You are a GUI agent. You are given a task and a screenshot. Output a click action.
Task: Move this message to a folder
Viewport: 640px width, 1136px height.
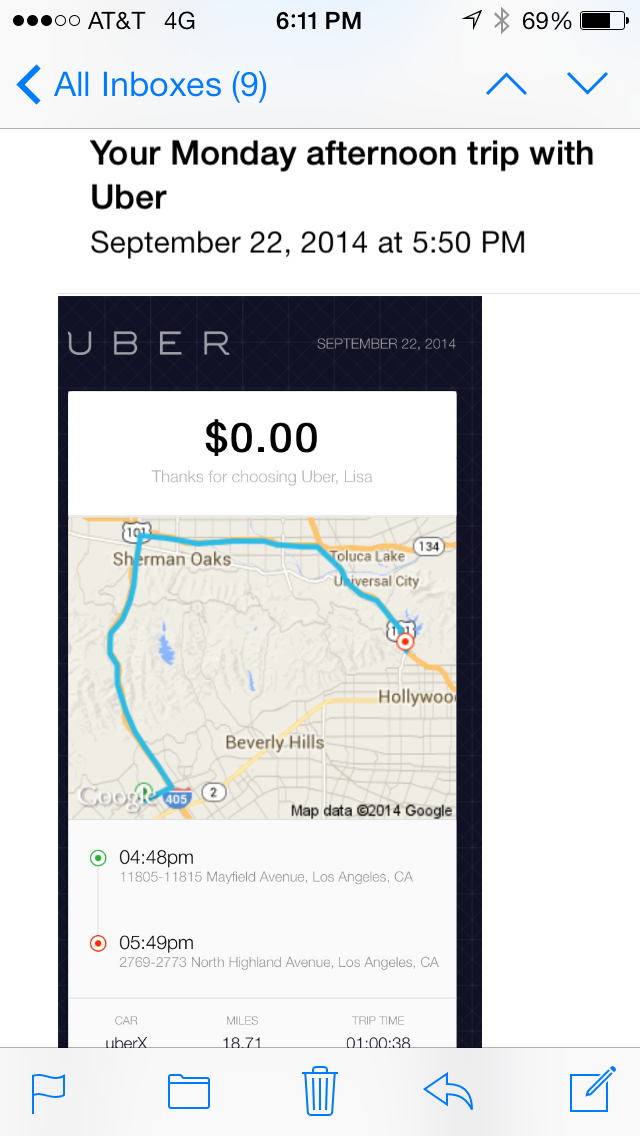(188, 1091)
